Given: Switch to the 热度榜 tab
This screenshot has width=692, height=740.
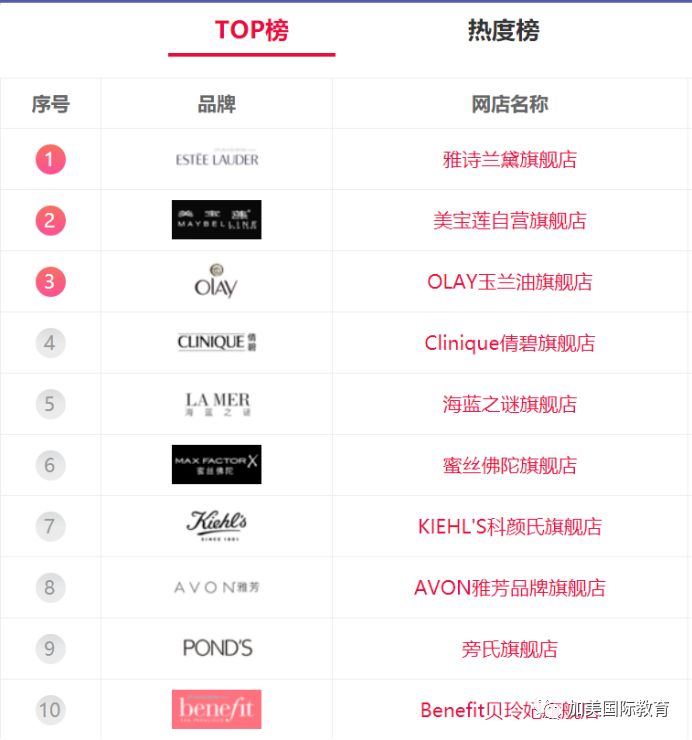Looking at the screenshot, I should click(503, 31).
